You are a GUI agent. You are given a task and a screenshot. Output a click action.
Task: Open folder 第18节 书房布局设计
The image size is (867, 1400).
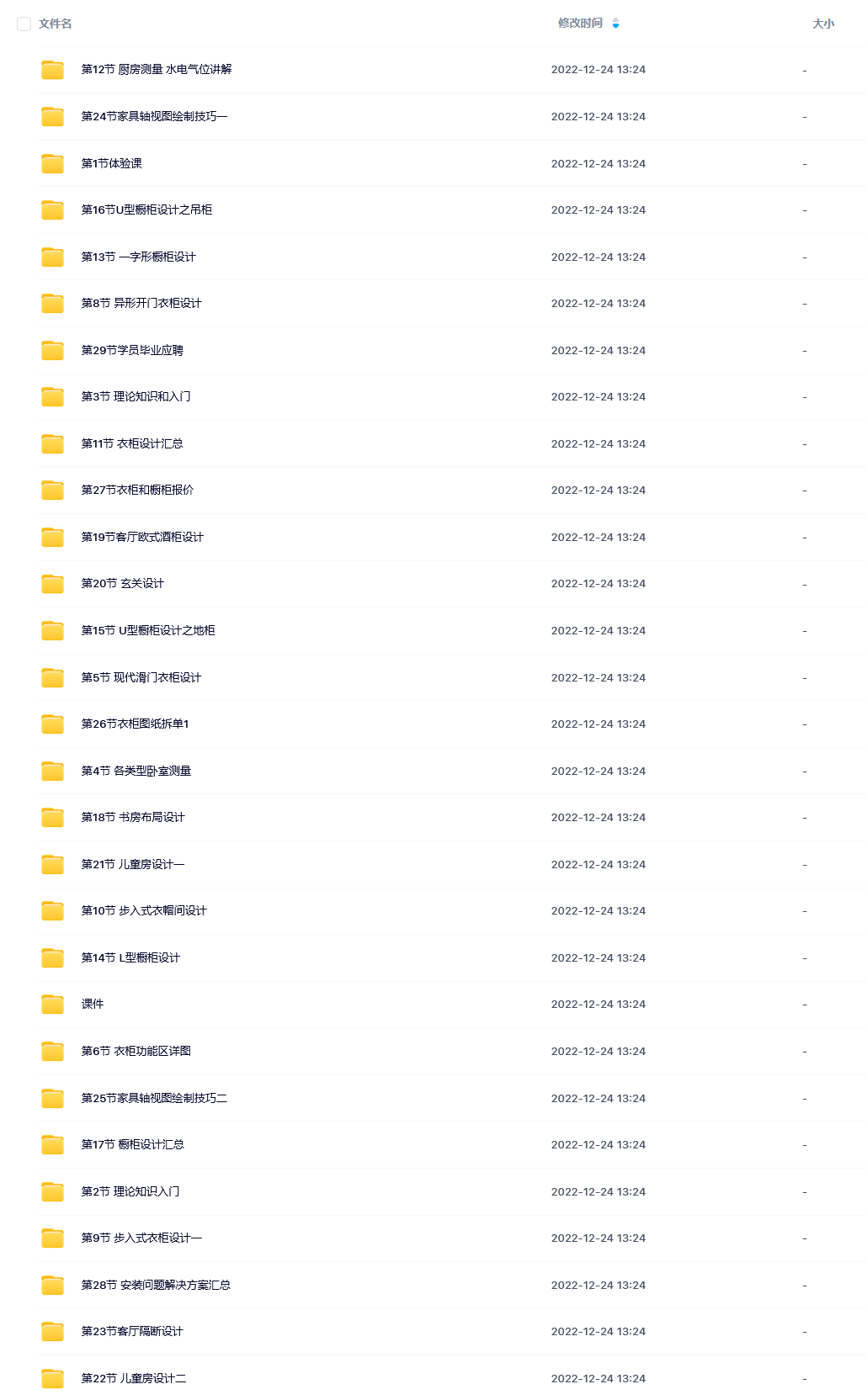pyautogui.click(x=133, y=817)
